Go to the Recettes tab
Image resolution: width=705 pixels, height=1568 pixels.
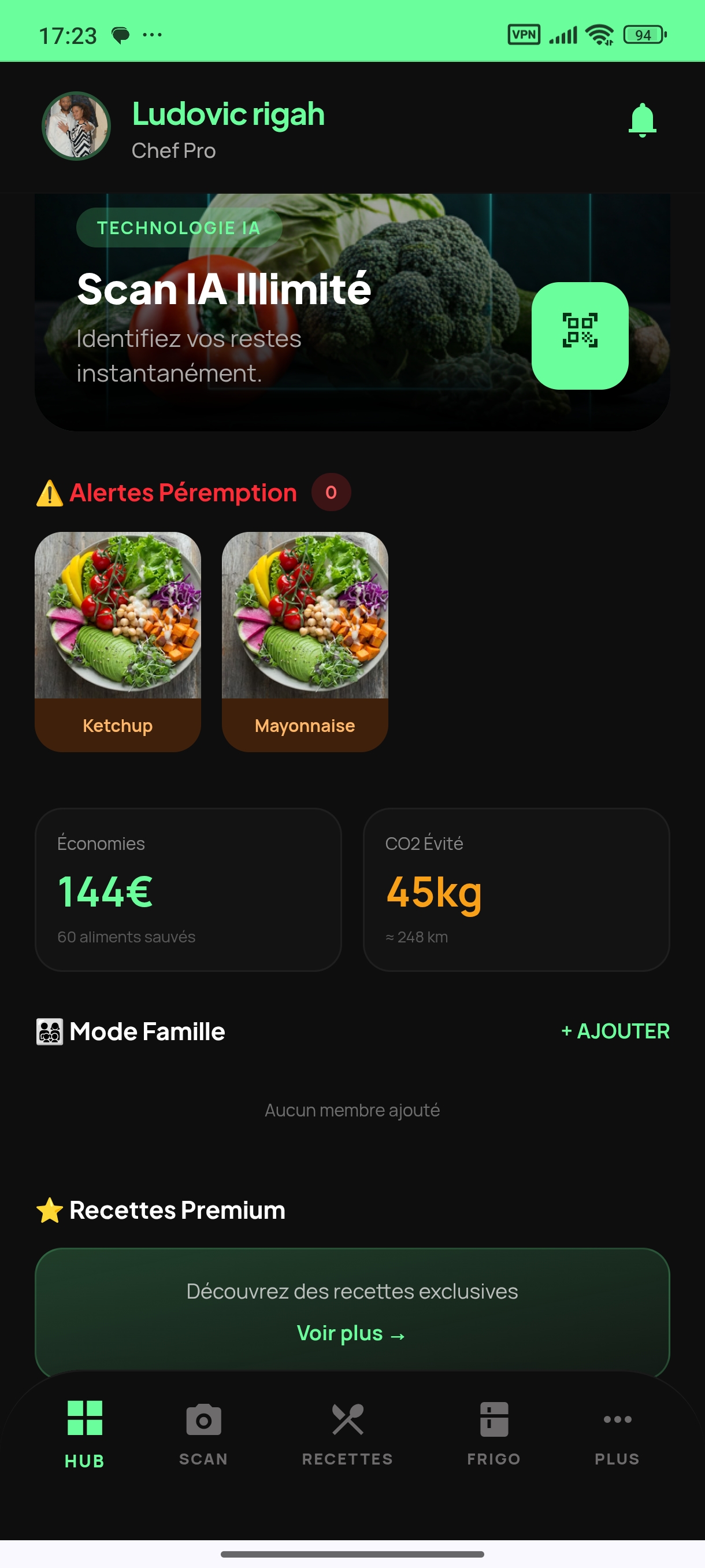(347, 1434)
